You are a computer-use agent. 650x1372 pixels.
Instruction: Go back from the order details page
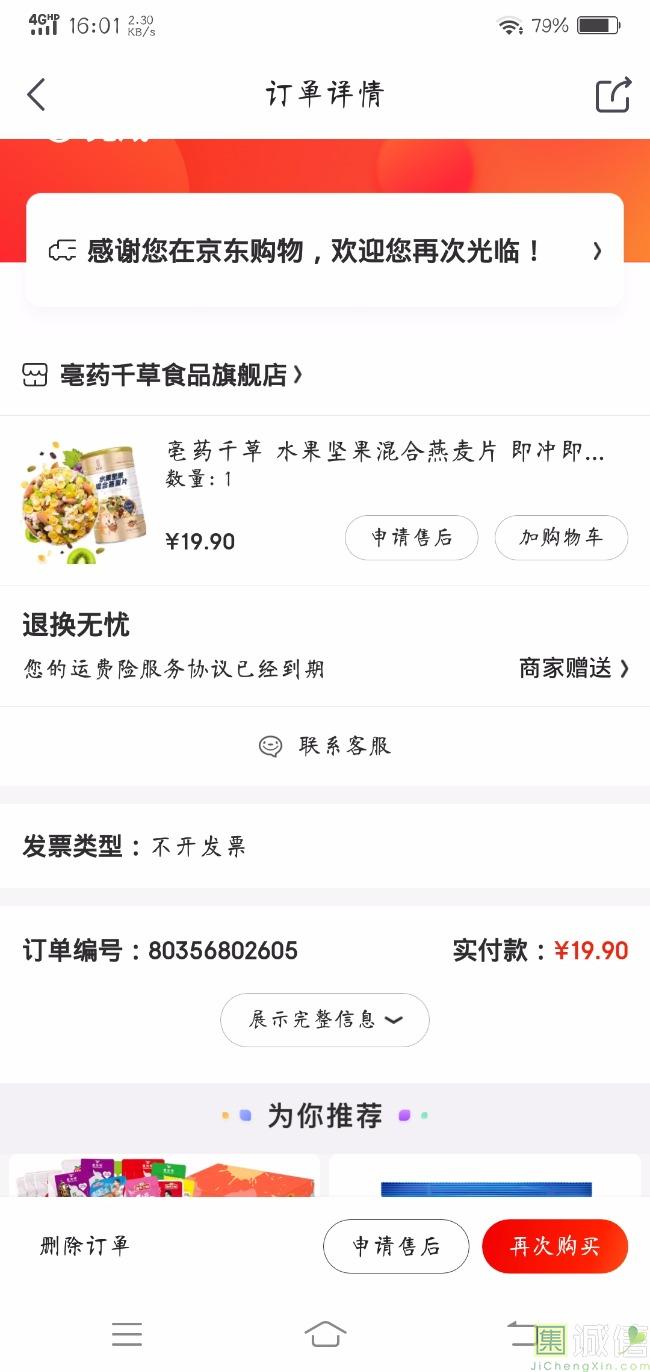pos(37,95)
